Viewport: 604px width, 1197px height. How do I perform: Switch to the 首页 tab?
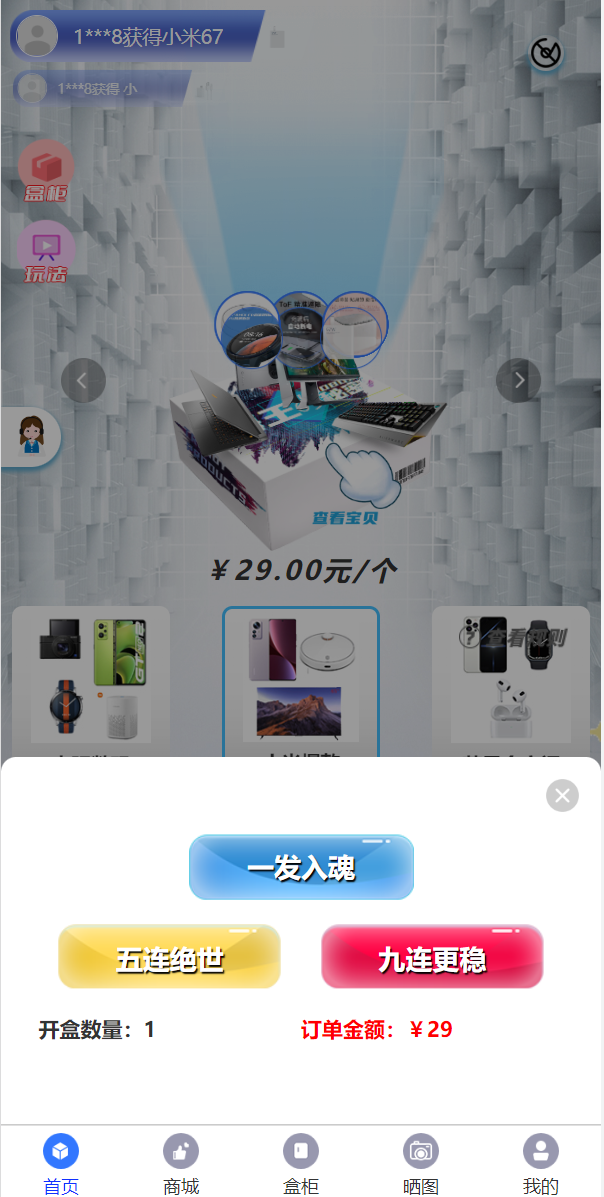[61, 1163]
